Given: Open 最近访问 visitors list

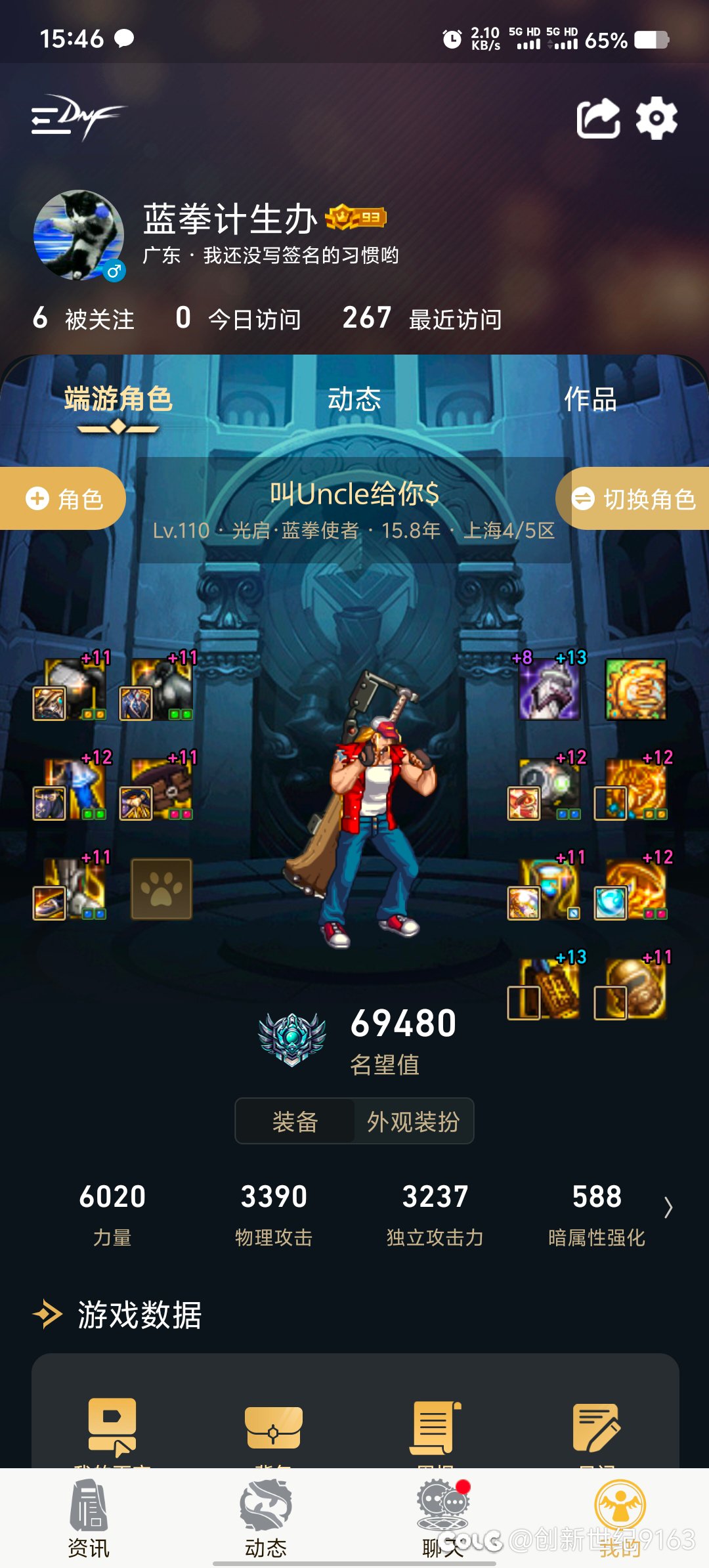Looking at the screenshot, I should (x=422, y=319).
